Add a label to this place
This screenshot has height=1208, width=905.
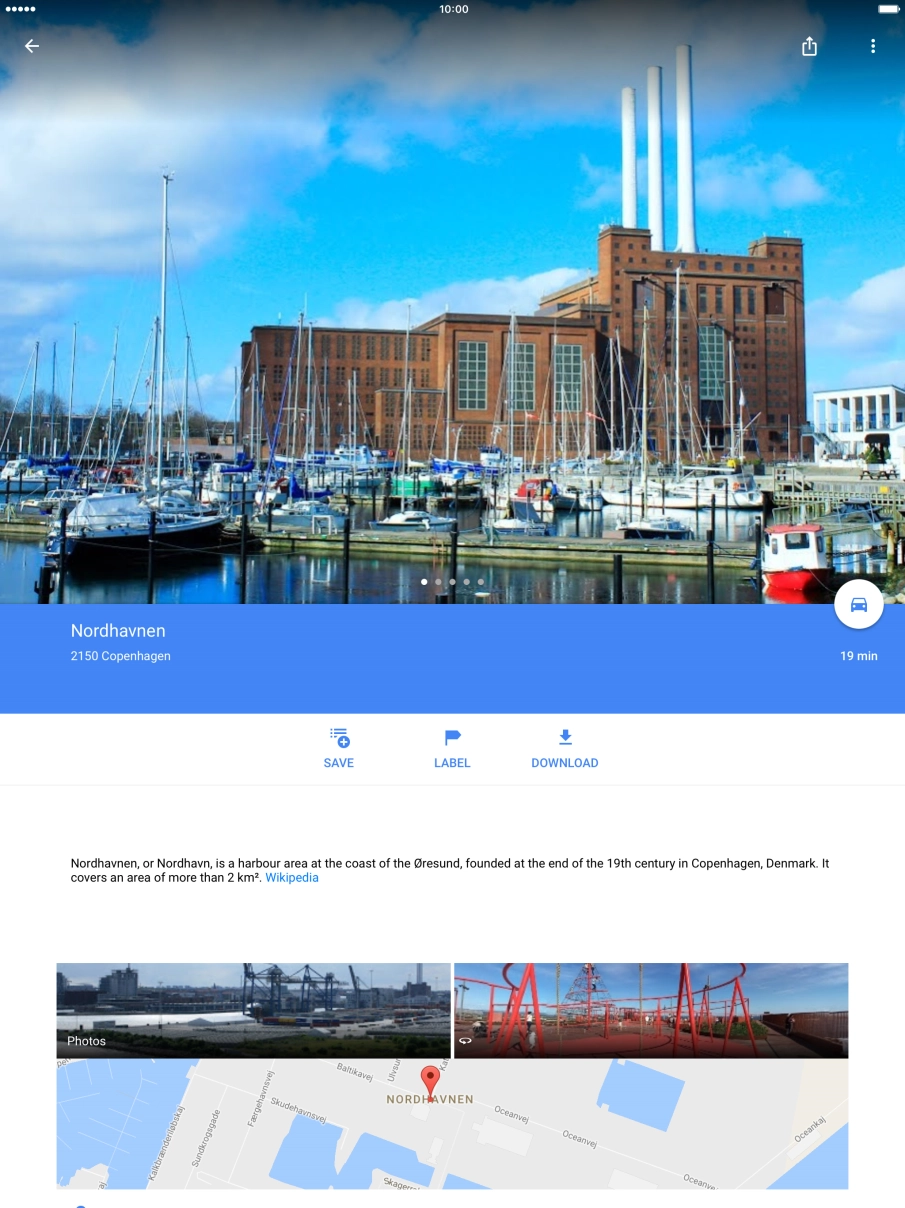452,748
